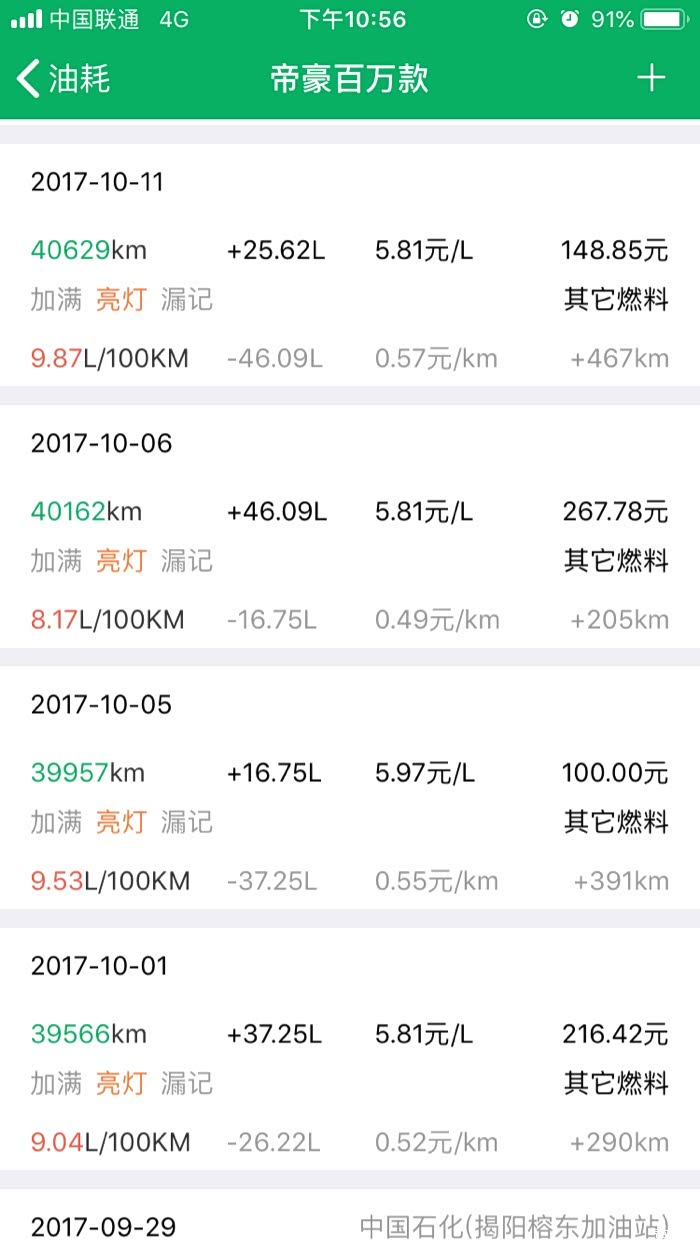Open the 2017-09-29 中国石化 record
Screen dimensions: 700x1245
coord(350,1225)
